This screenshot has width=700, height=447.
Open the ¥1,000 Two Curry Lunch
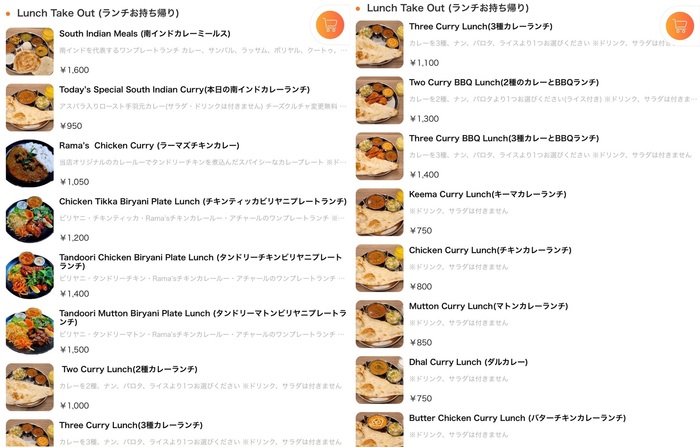(x=130, y=370)
